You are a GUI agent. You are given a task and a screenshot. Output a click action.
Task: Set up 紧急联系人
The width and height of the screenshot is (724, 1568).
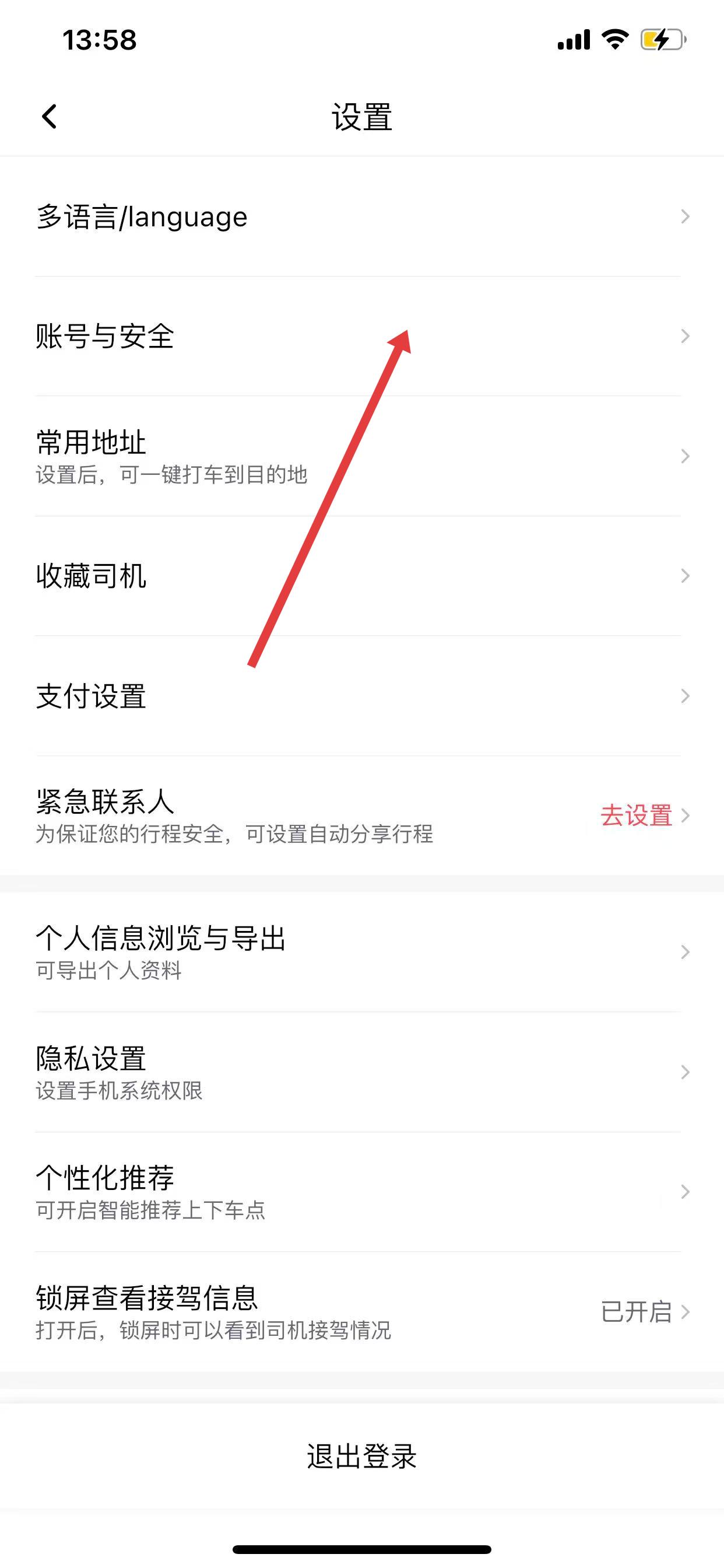pyautogui.click(x=635, y=815)
